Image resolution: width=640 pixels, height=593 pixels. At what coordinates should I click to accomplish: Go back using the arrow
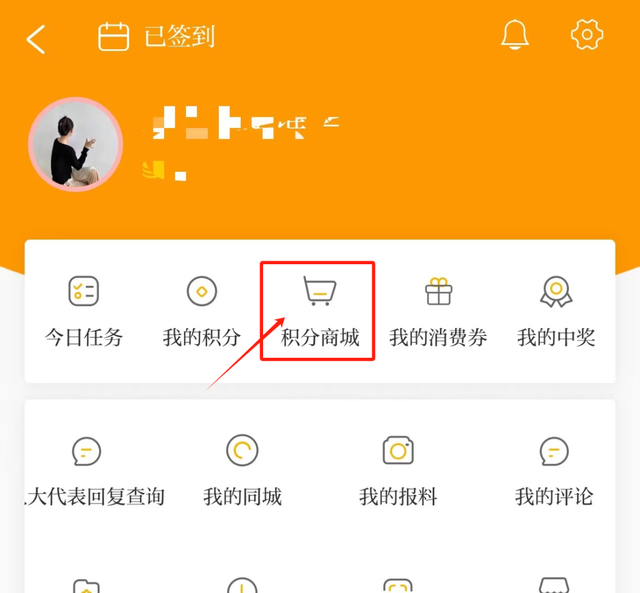click(x=36, y=39)
